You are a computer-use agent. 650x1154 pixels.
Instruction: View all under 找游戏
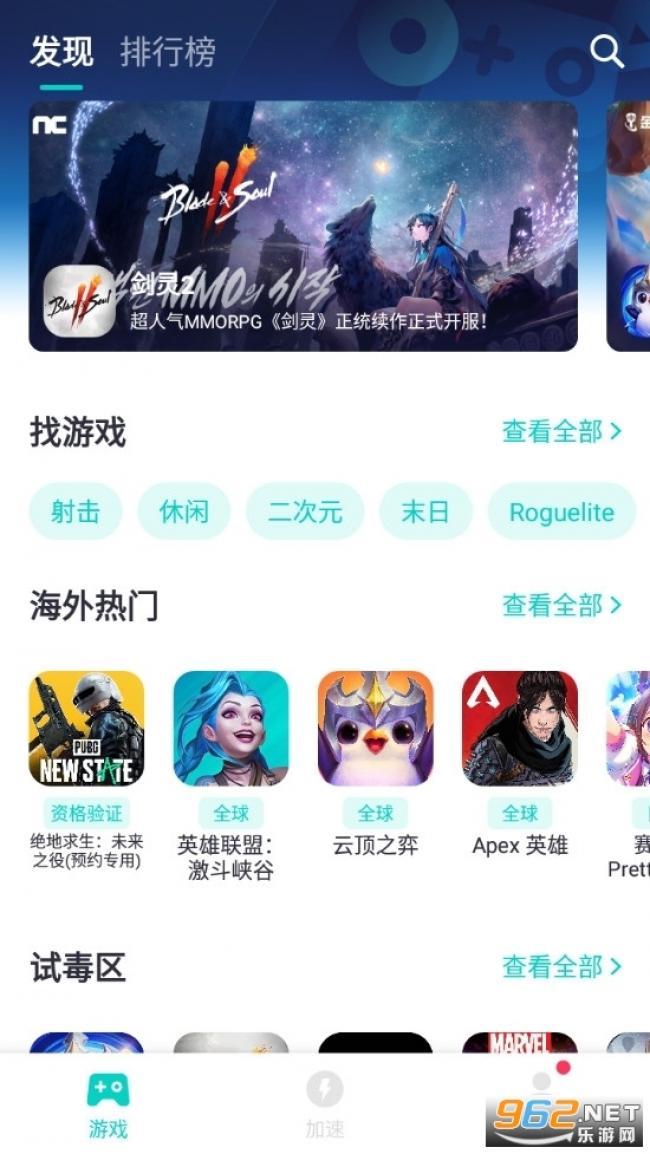tap(561, 432)
